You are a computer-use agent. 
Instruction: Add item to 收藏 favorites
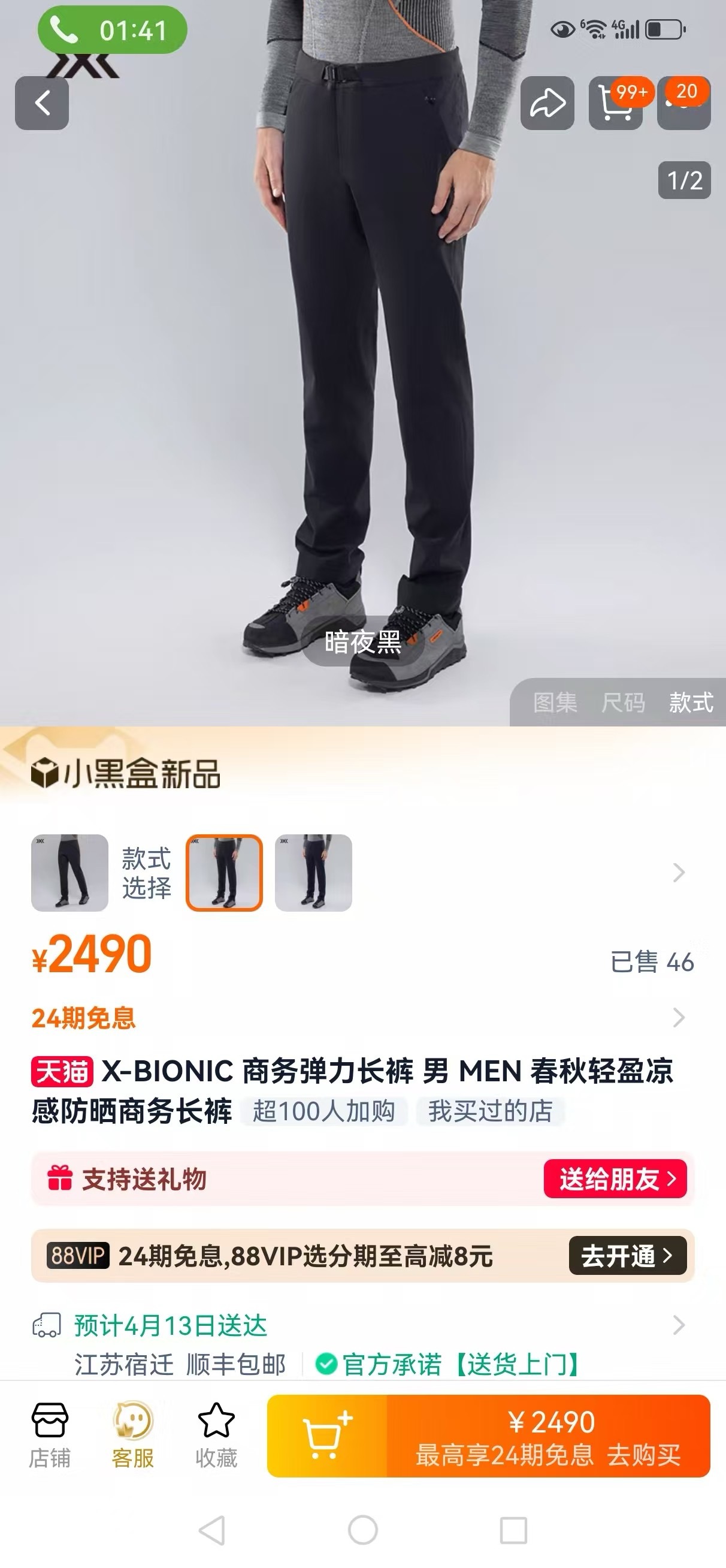tap(216, 1435)
